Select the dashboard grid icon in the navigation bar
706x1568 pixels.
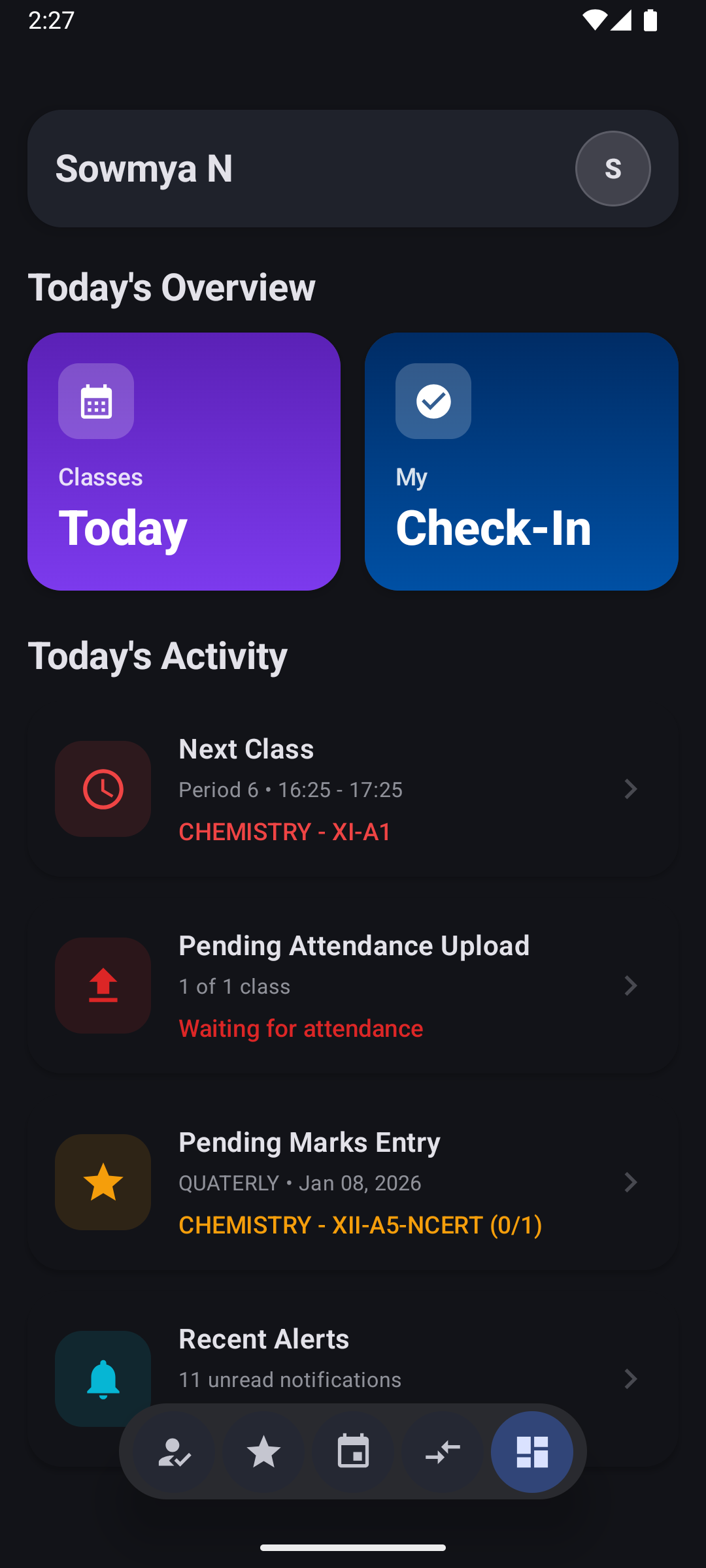[x=533, y=1452]
